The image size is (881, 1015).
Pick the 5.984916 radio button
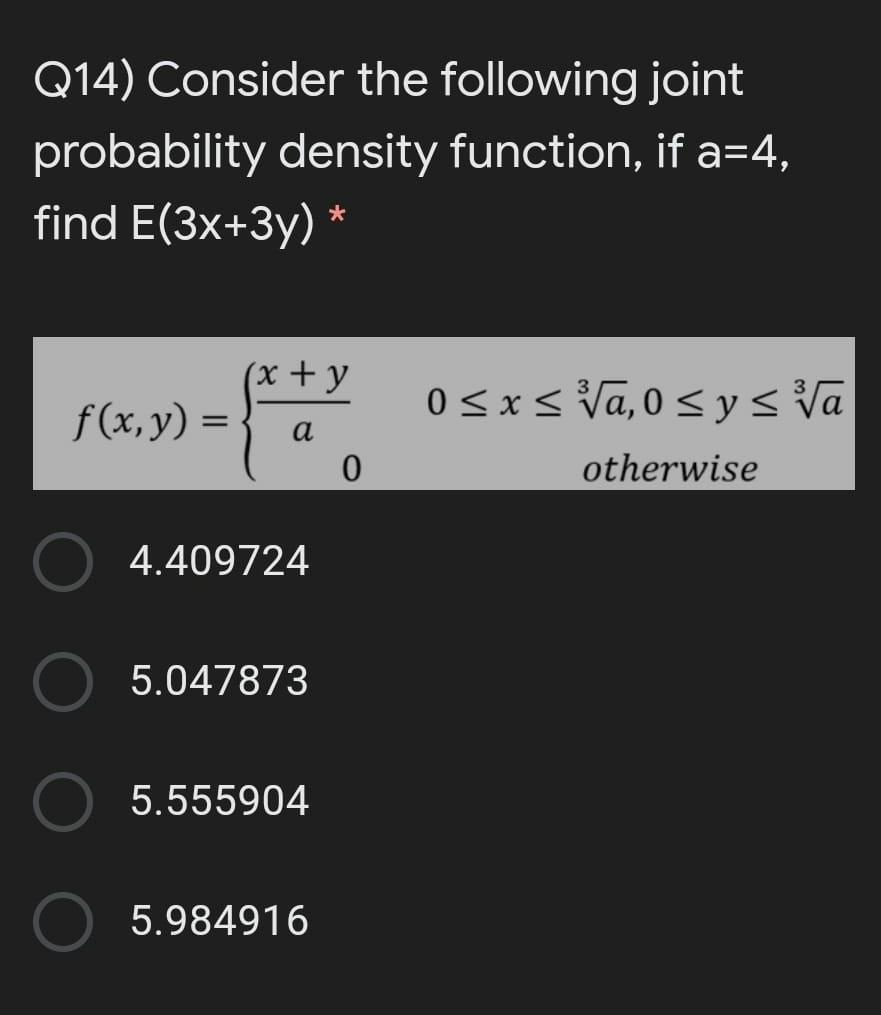pyautogui.click(x=64, y=920)
